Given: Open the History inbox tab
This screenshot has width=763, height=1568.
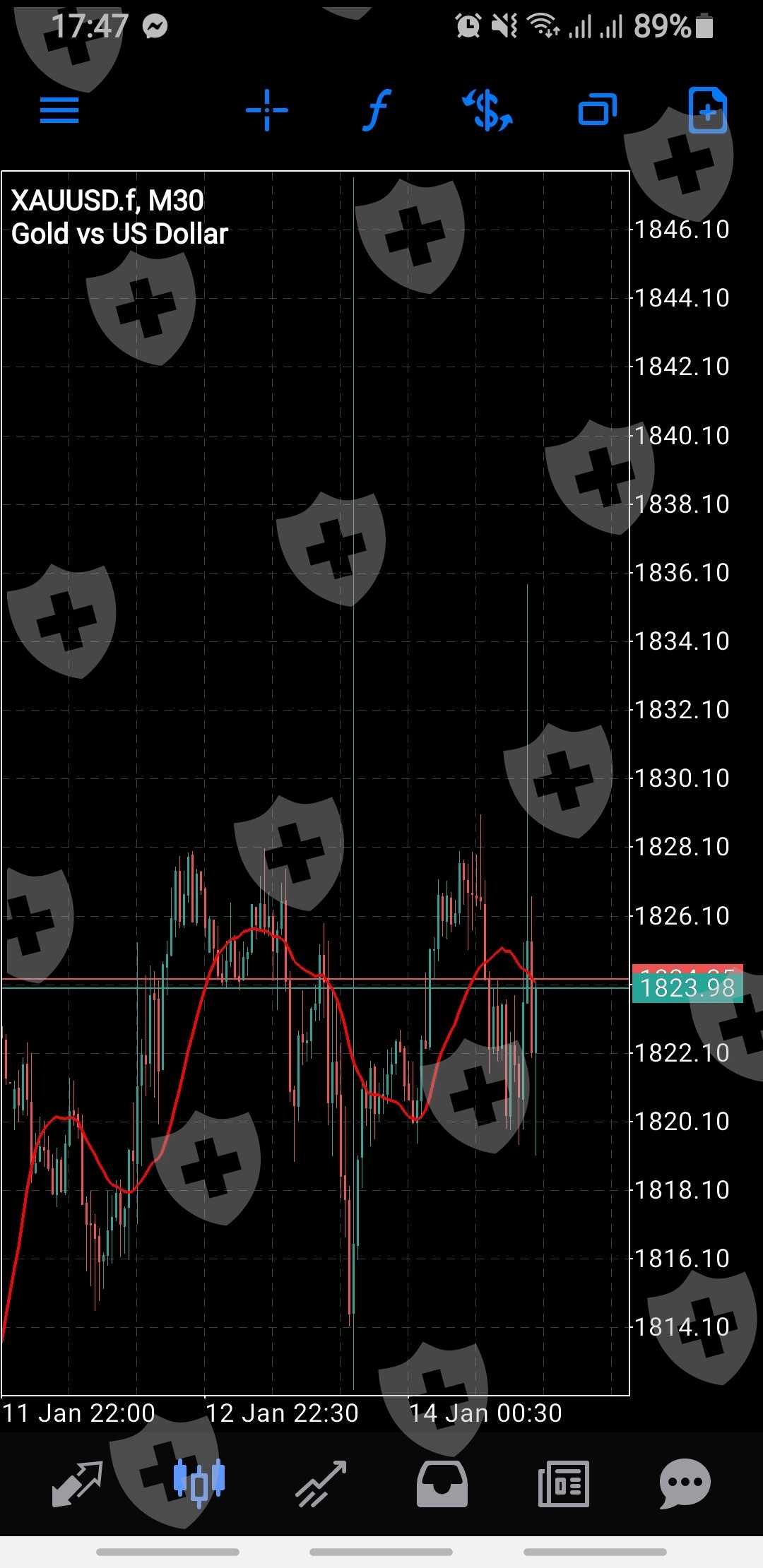Looking at the screenshot, I should pyautogui.click(x=442, y=1483).
